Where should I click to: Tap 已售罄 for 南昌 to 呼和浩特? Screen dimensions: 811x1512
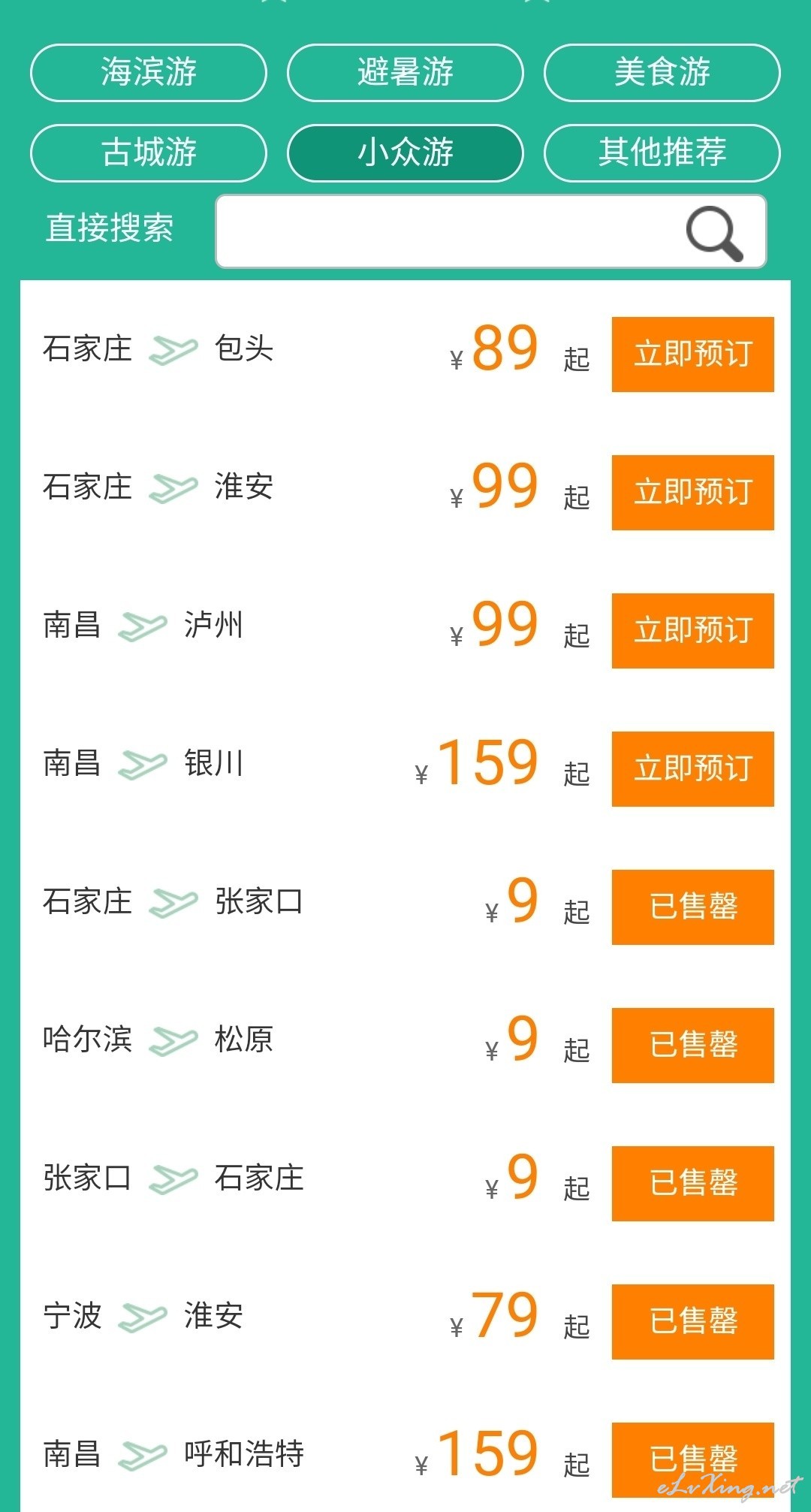click(693, 1460)
